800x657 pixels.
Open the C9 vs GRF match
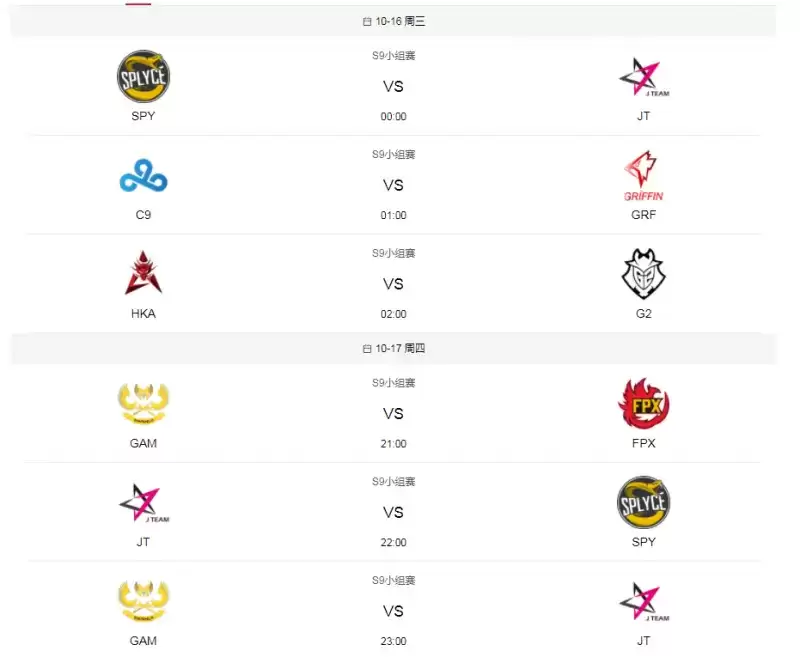pos(393,185)
